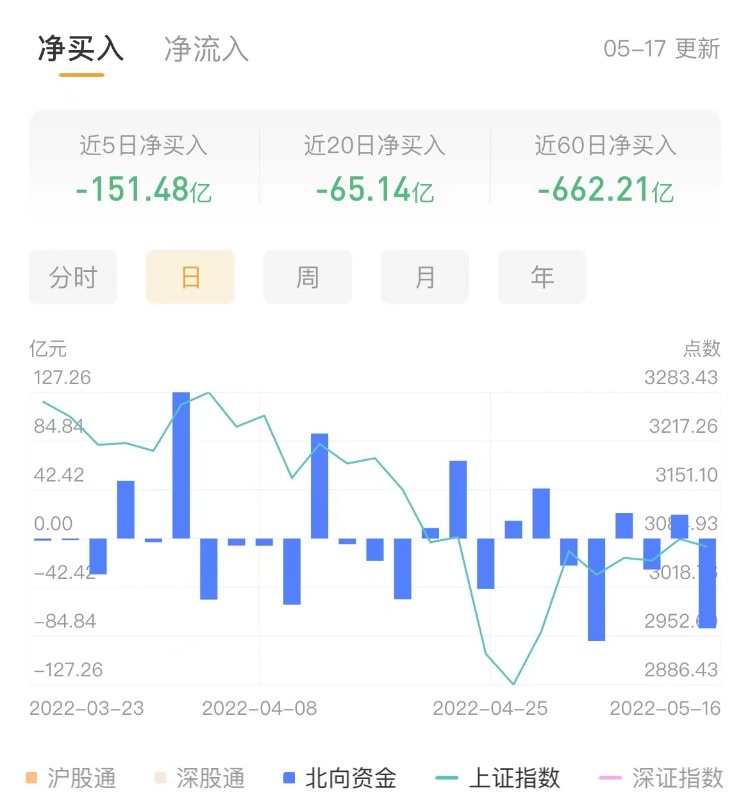Switch to the 净流入 tab

pos(206,49)
